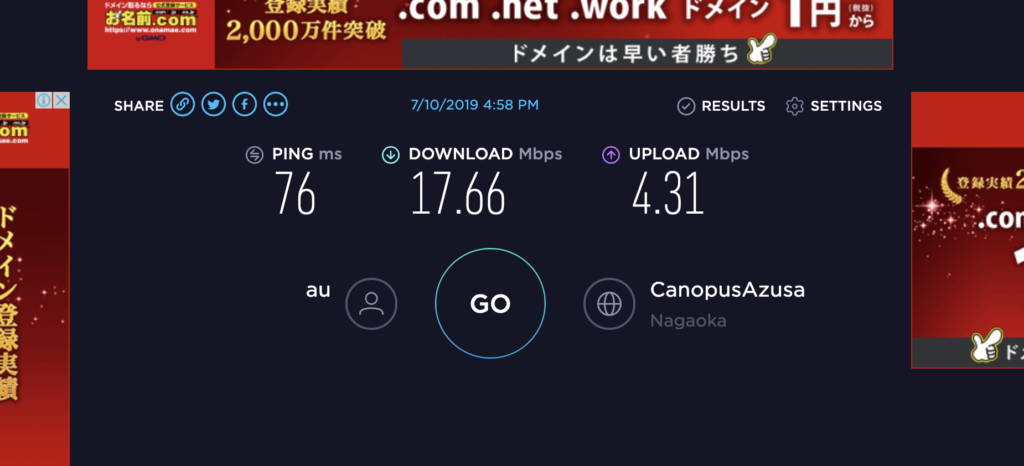Open the right side ad banner
The image size is (1024, 466).
tap(967, 230)
